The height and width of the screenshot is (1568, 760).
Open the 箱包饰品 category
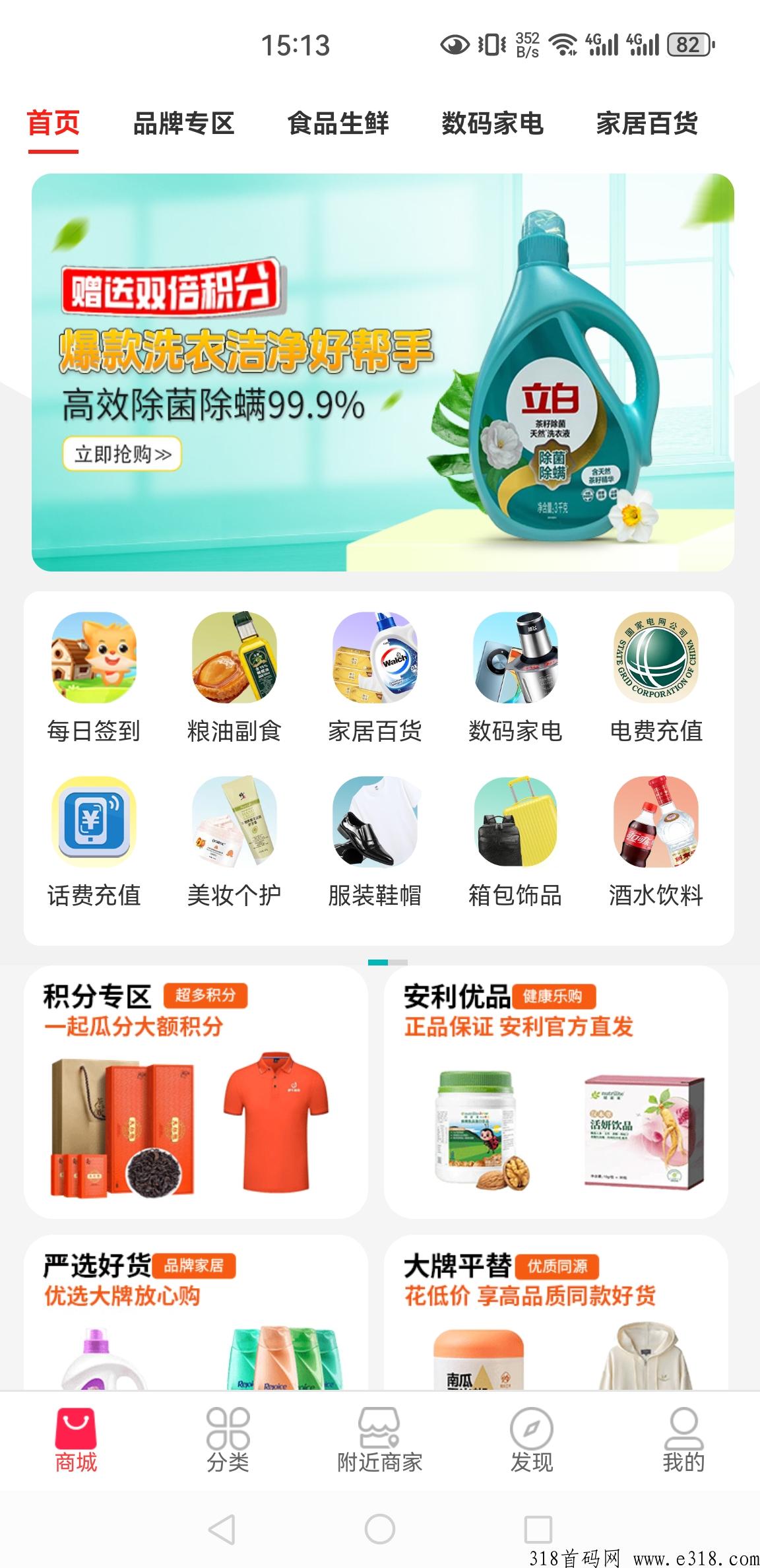coord(515,843)
